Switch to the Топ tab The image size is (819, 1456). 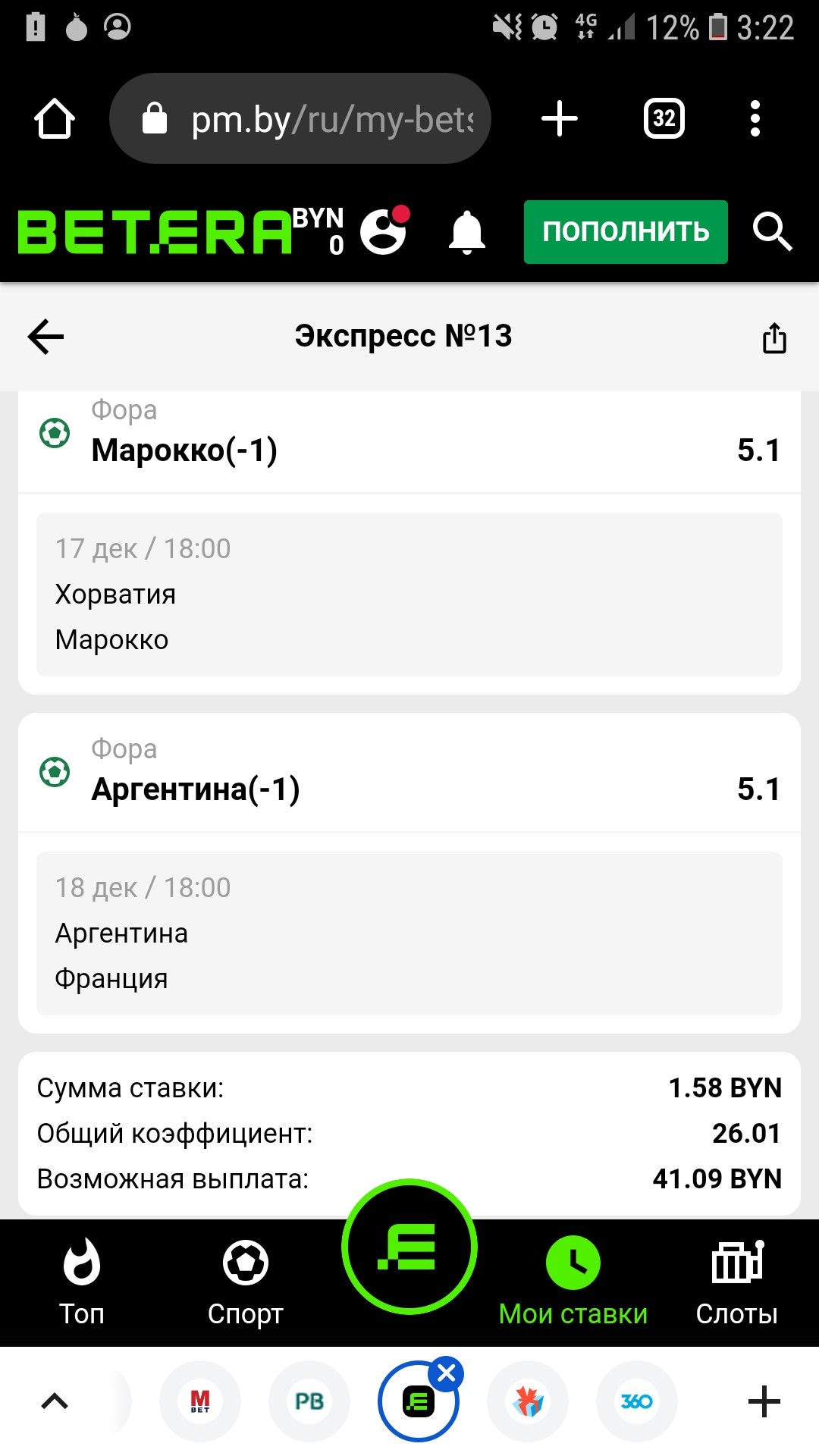point(82,1282)
